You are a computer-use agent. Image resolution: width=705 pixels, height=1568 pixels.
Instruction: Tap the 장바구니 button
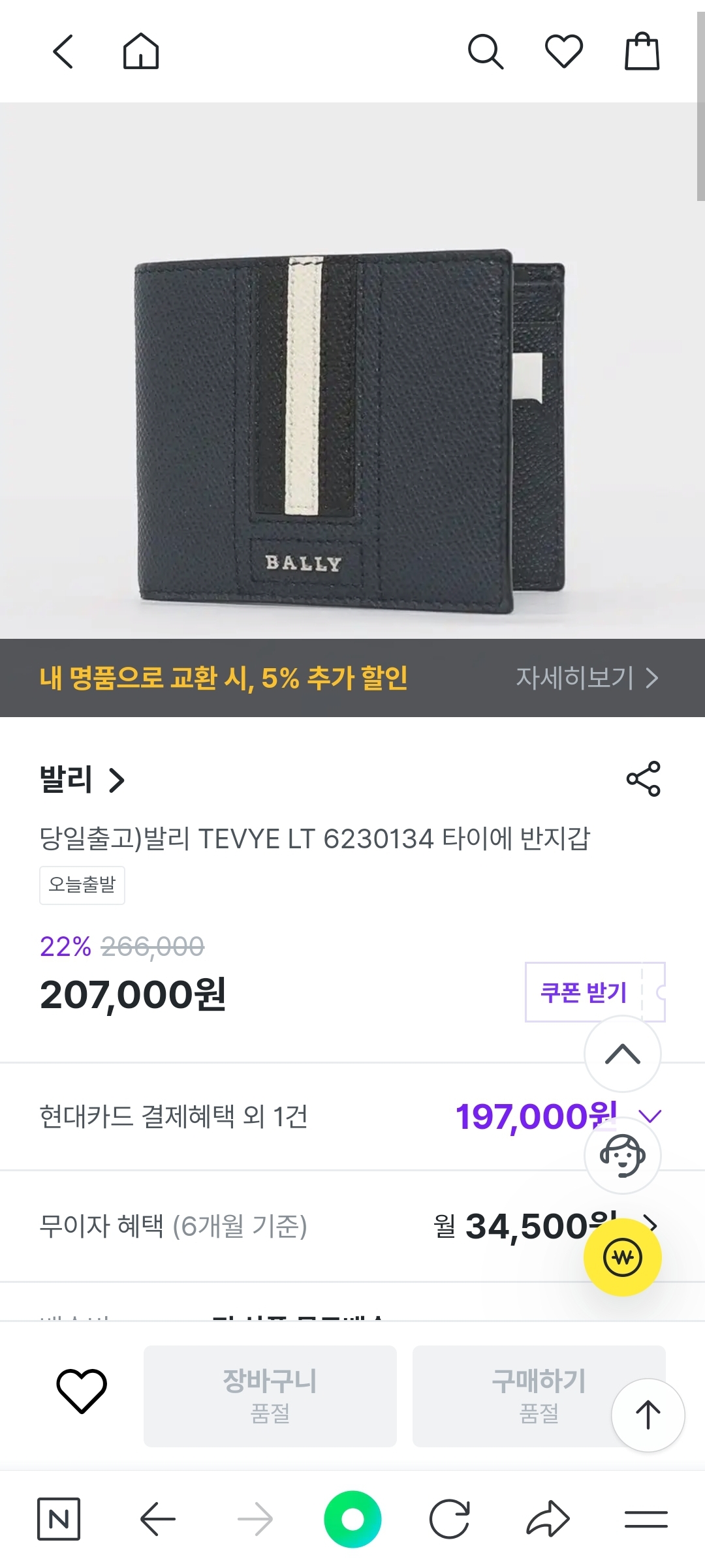click(x=270, y=1396)
